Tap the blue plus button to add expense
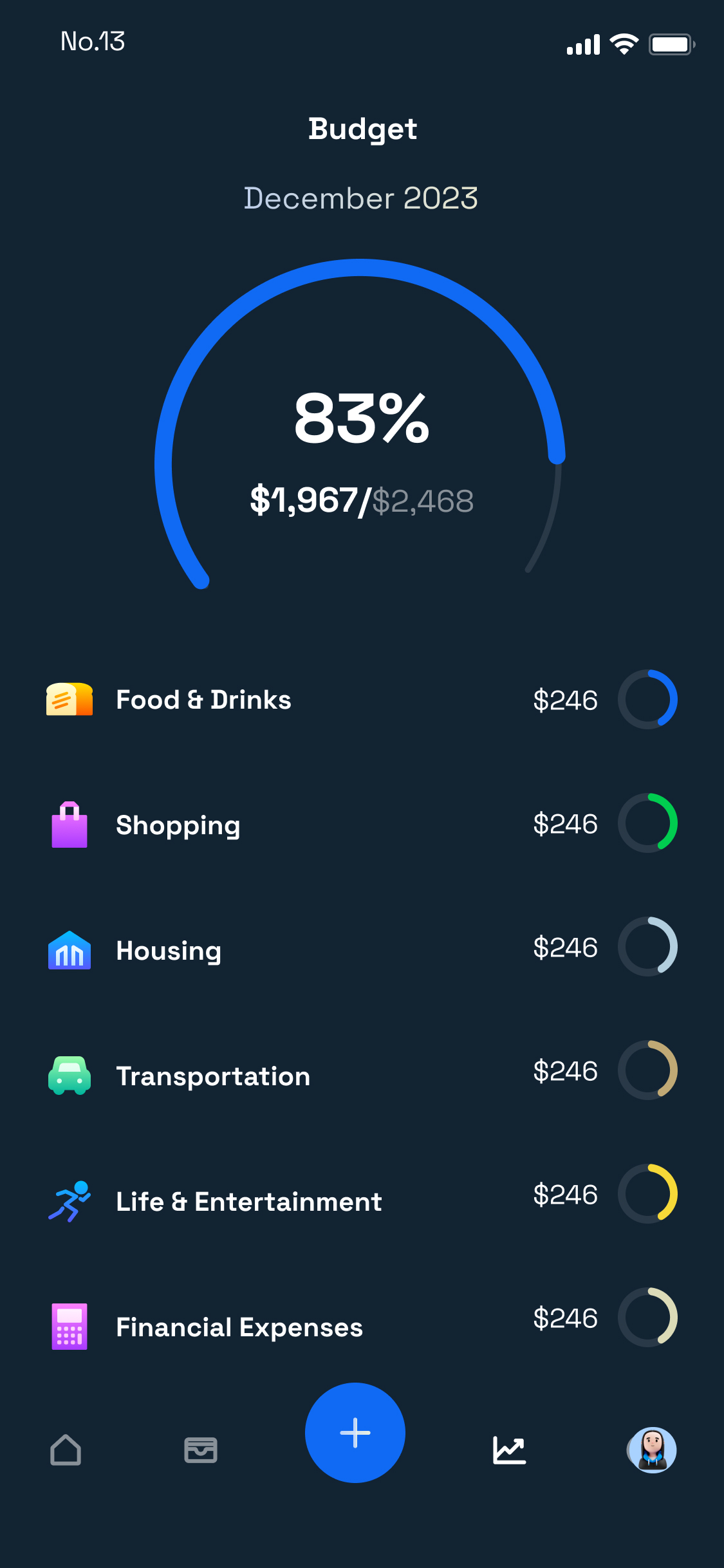The height and width of the screenshot is (1568, 724). pos(355,1432)
